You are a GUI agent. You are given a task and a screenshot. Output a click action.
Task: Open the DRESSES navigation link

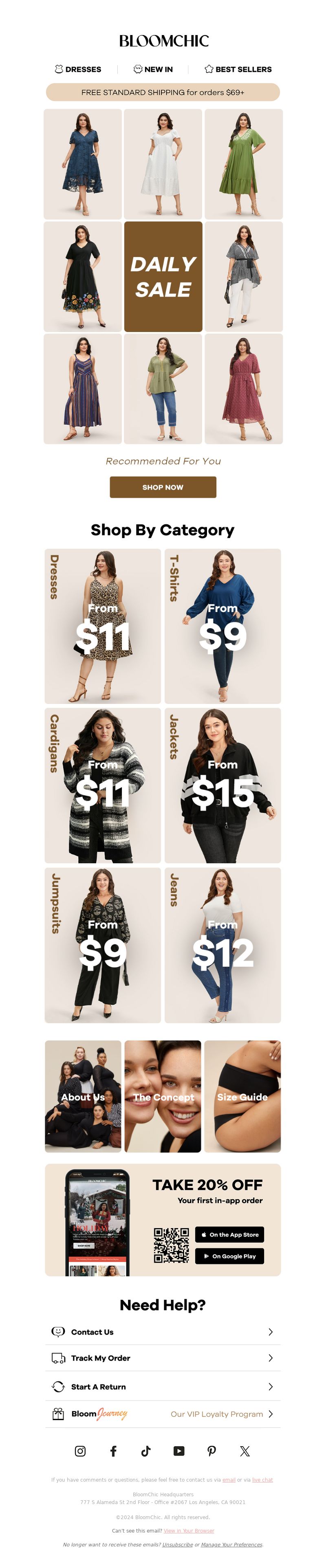click(78, 69)
